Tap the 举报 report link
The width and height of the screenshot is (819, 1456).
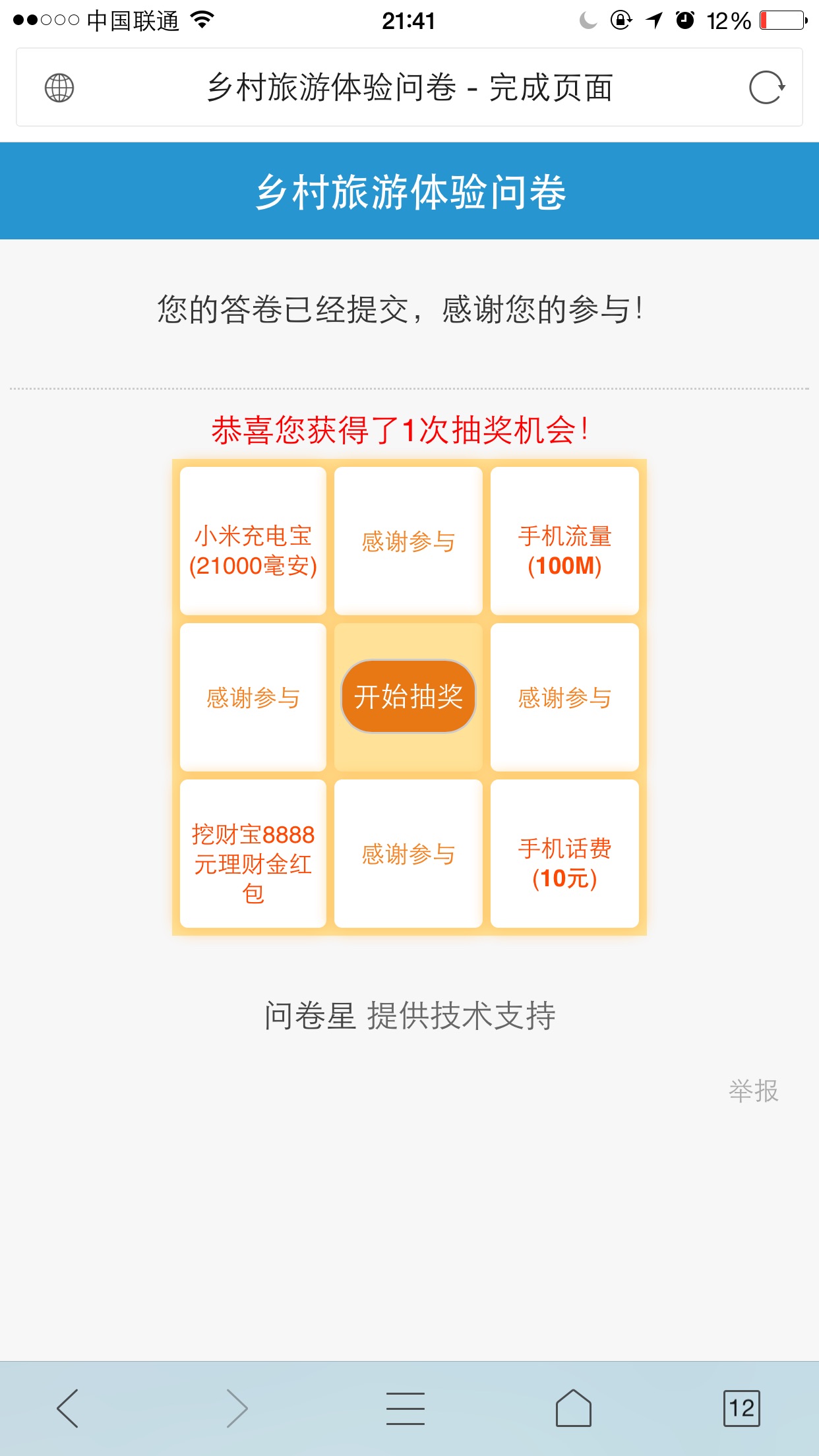753,1091
